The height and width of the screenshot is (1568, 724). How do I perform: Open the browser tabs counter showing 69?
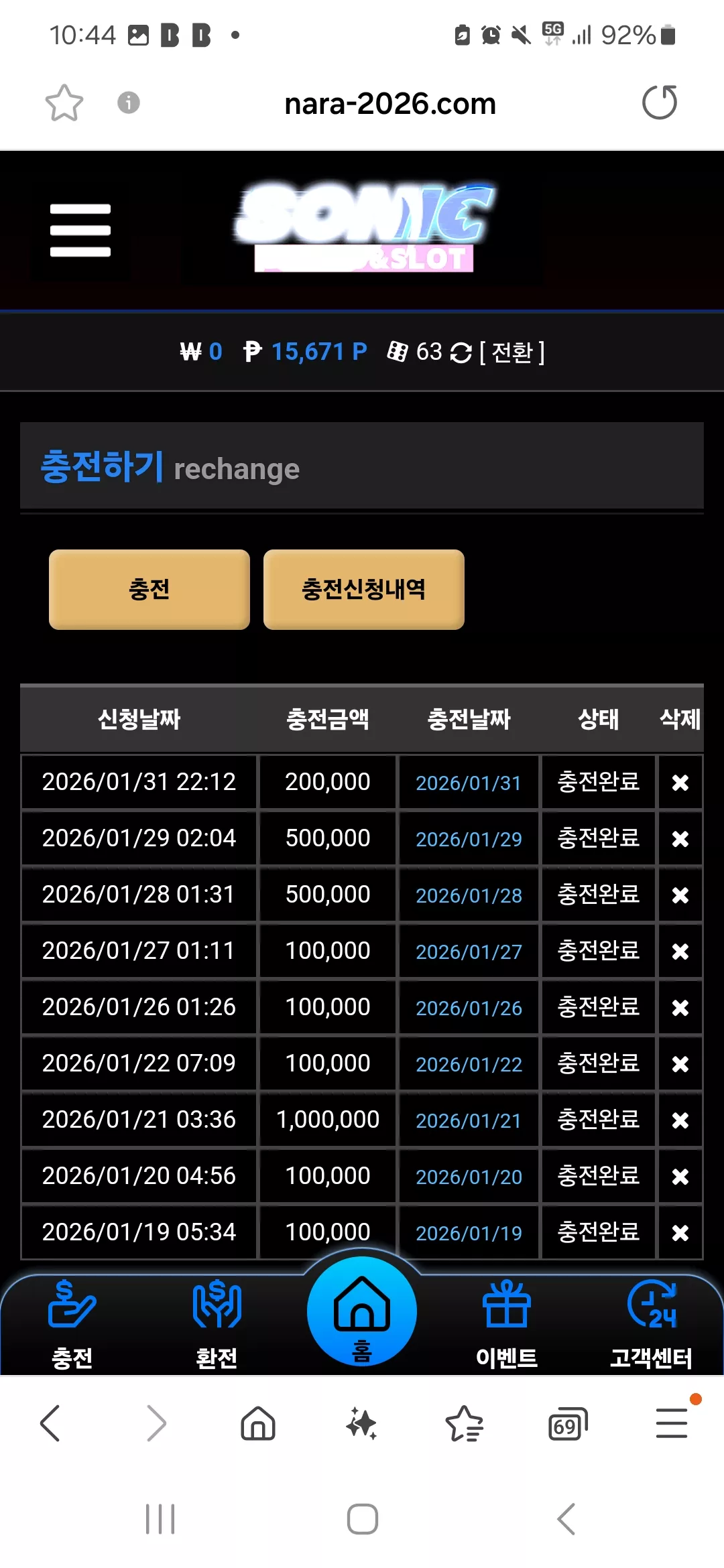pyautogui.click(x=568, y=1424)
